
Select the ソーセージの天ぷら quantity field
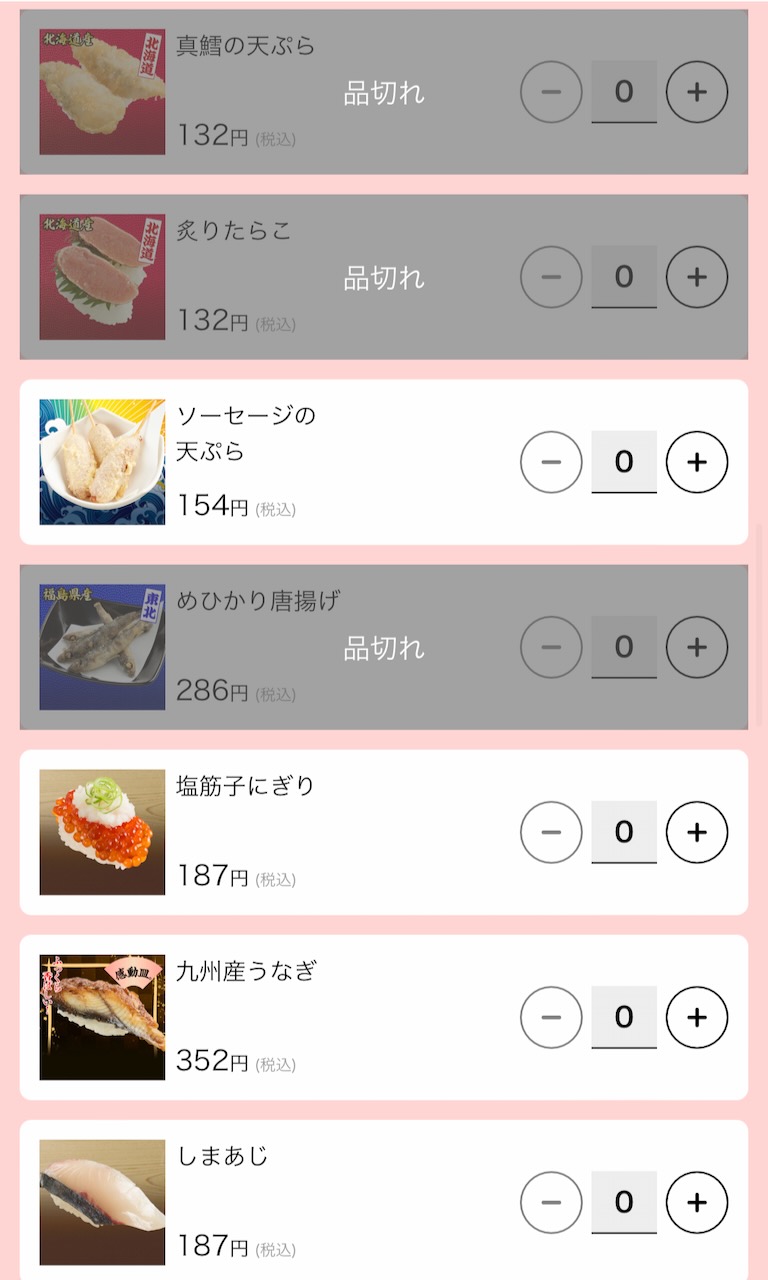click(624, 462)
